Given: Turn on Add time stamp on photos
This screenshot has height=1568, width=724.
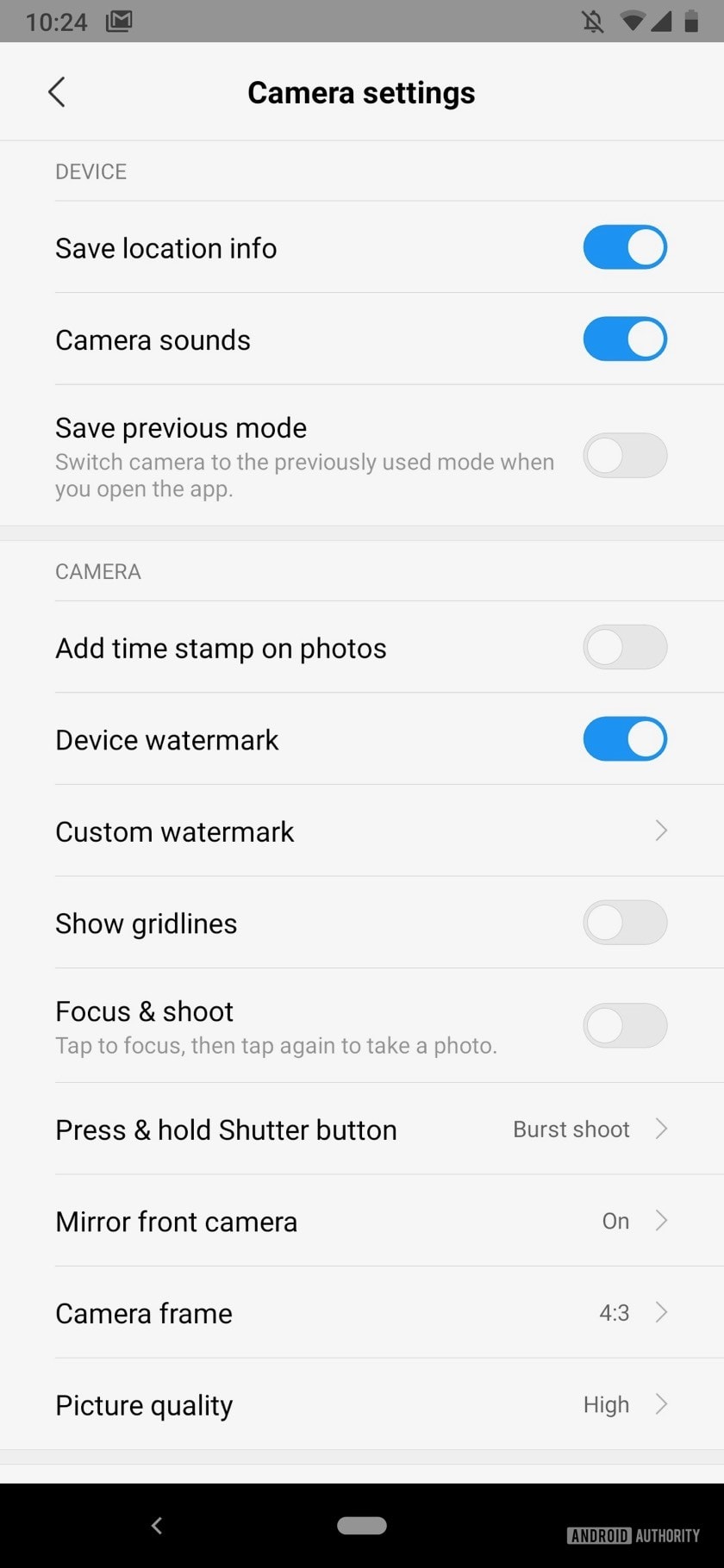Looking at the screenshot, I should [x=625, y=648].
